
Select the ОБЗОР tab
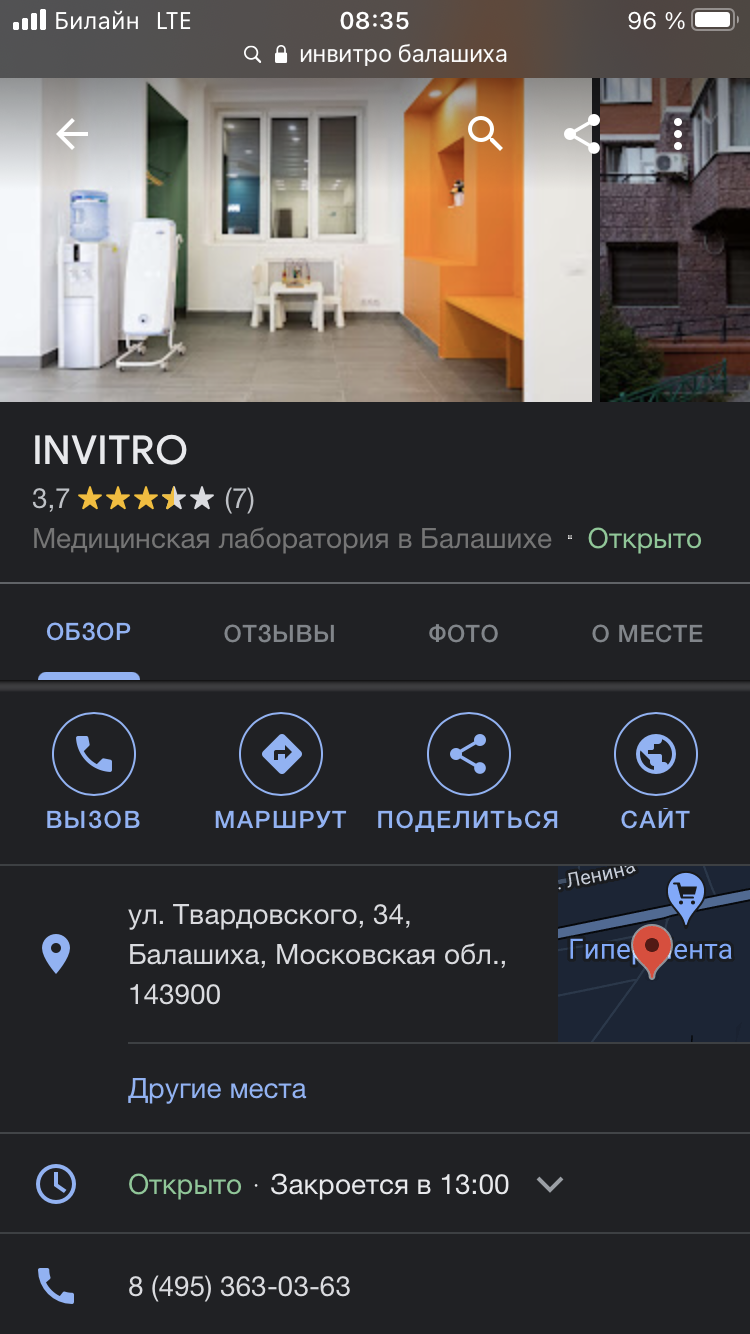point(88,632)
